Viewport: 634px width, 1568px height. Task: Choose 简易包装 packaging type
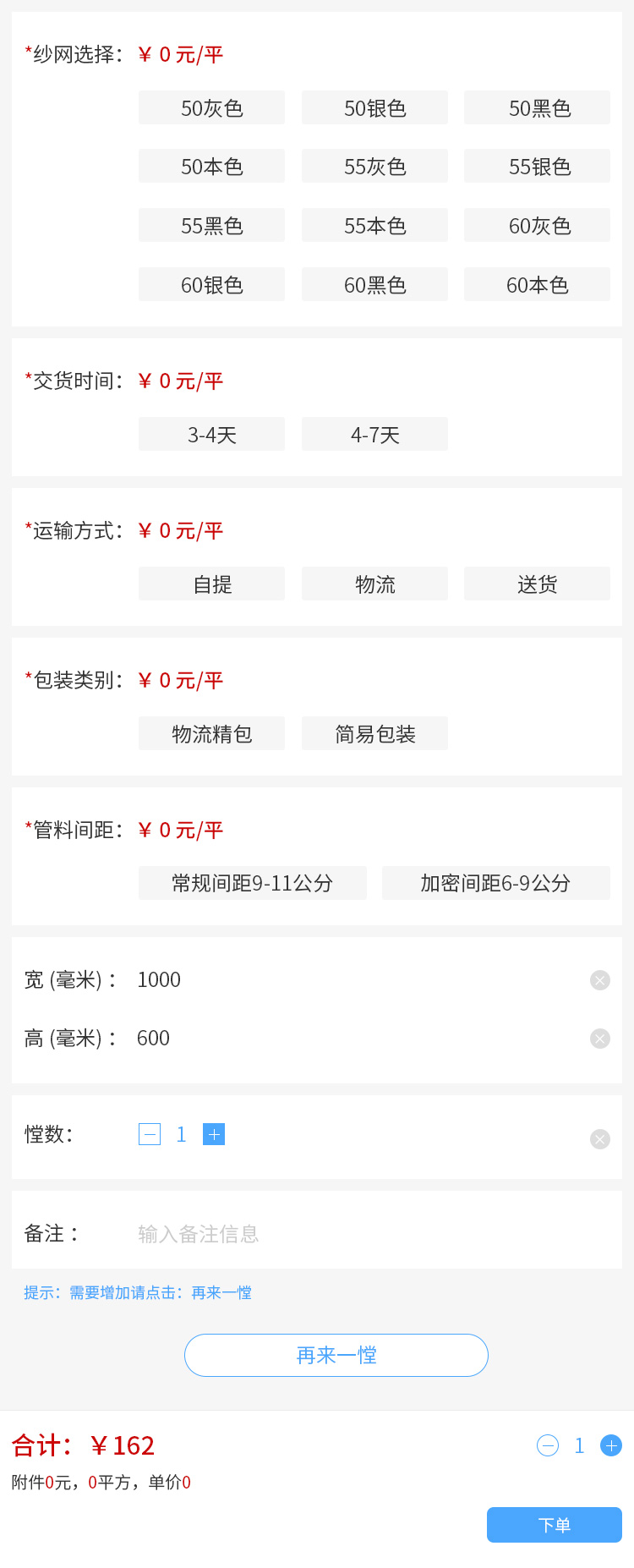(x=374, y=734)
